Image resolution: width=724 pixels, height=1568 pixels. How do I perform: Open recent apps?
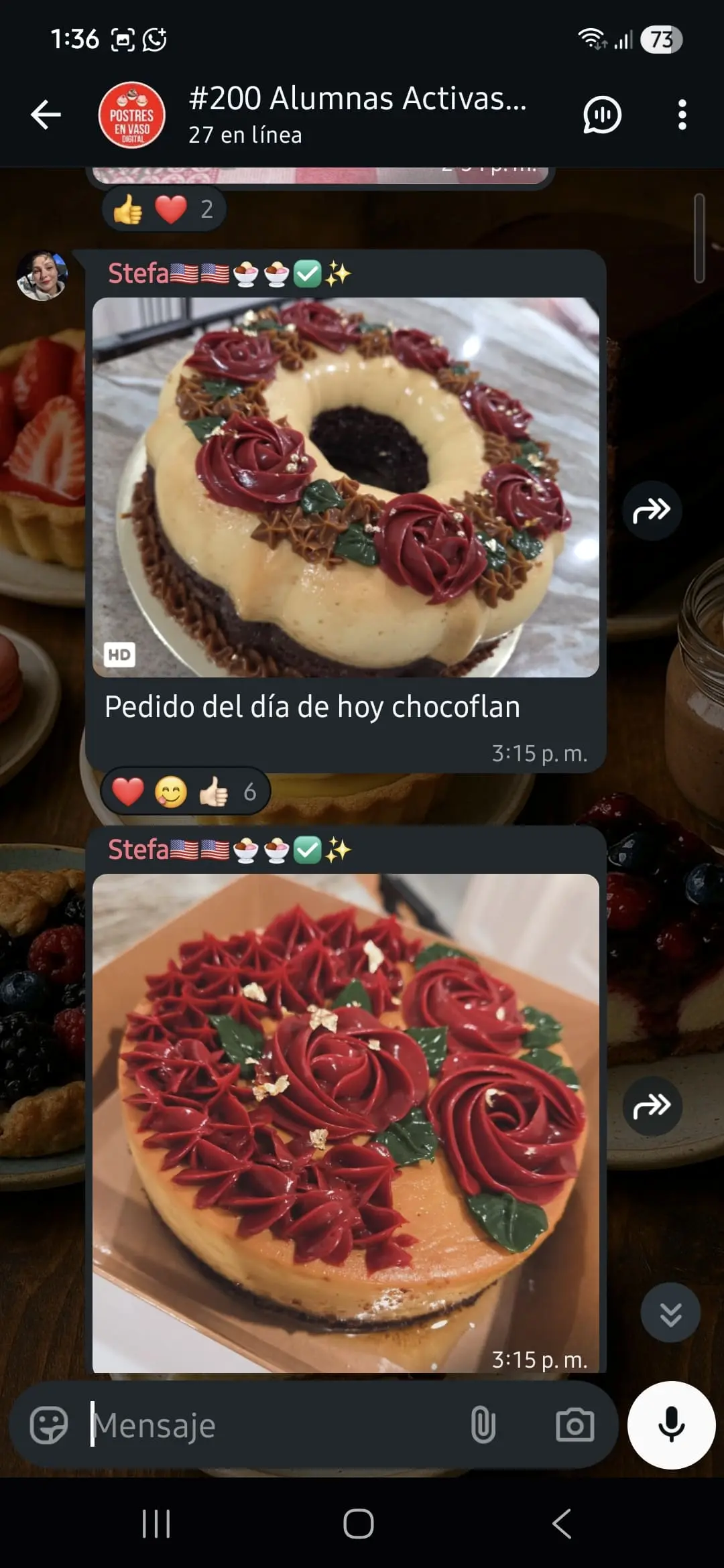click(156, 1524)
